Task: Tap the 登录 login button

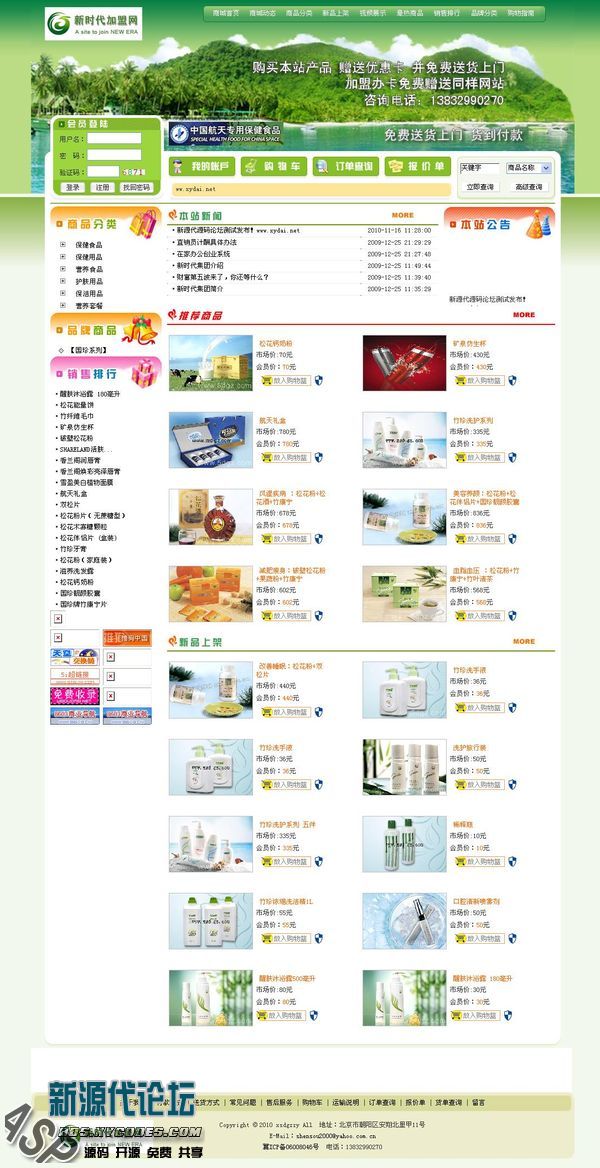Action: [x=73, y=187]
